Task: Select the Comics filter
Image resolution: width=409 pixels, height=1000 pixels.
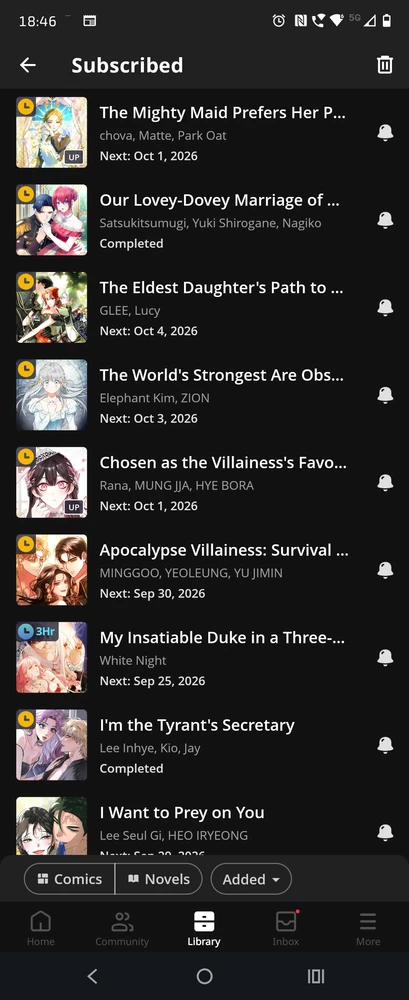Action: [70, 879]
